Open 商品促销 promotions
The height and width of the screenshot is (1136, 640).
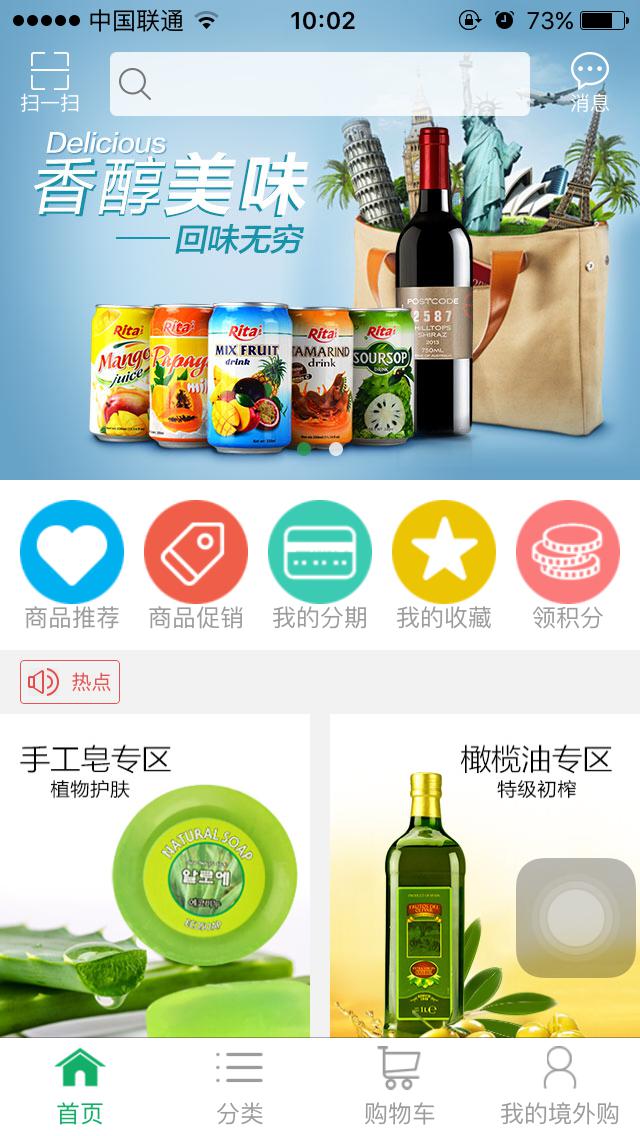click(x=196, y=565)
